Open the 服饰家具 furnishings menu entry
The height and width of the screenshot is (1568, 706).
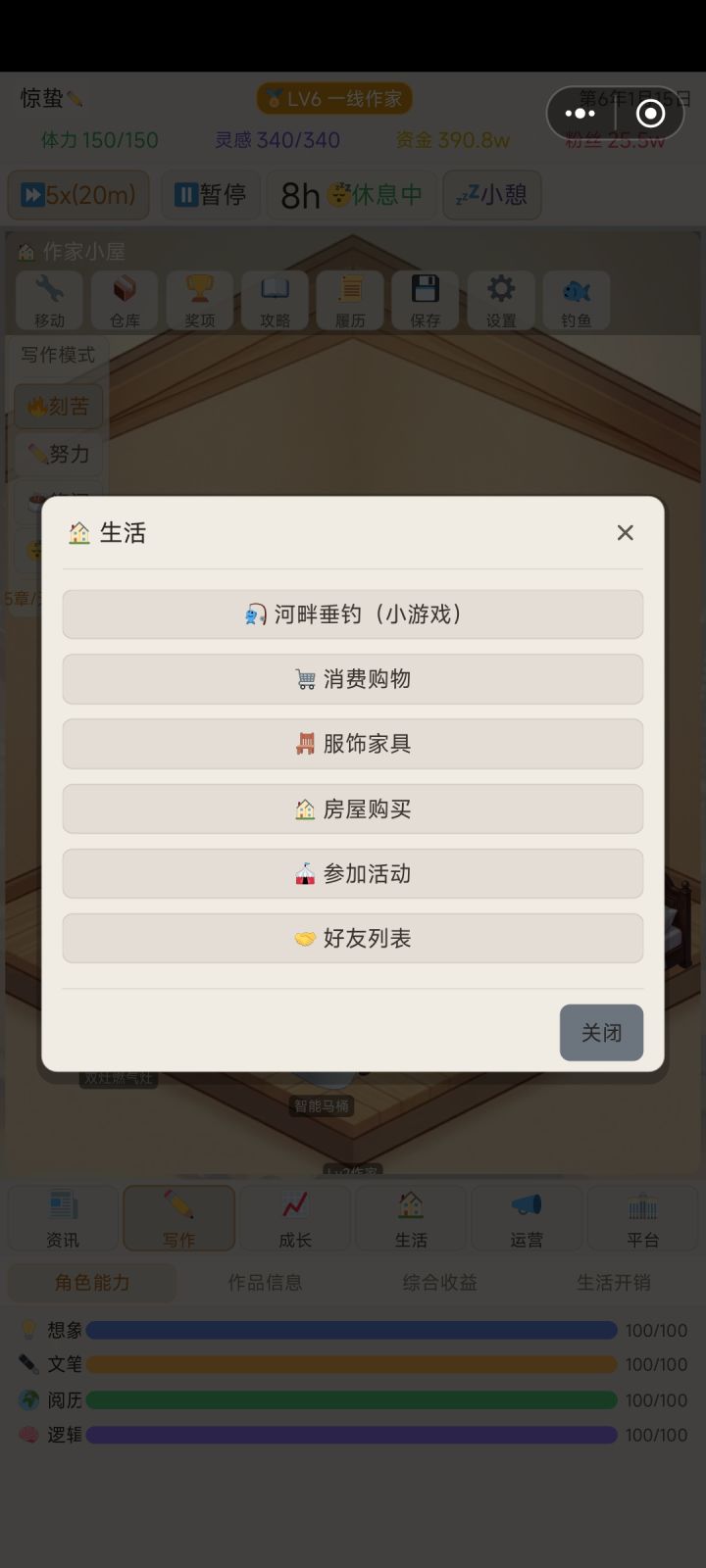352,744
